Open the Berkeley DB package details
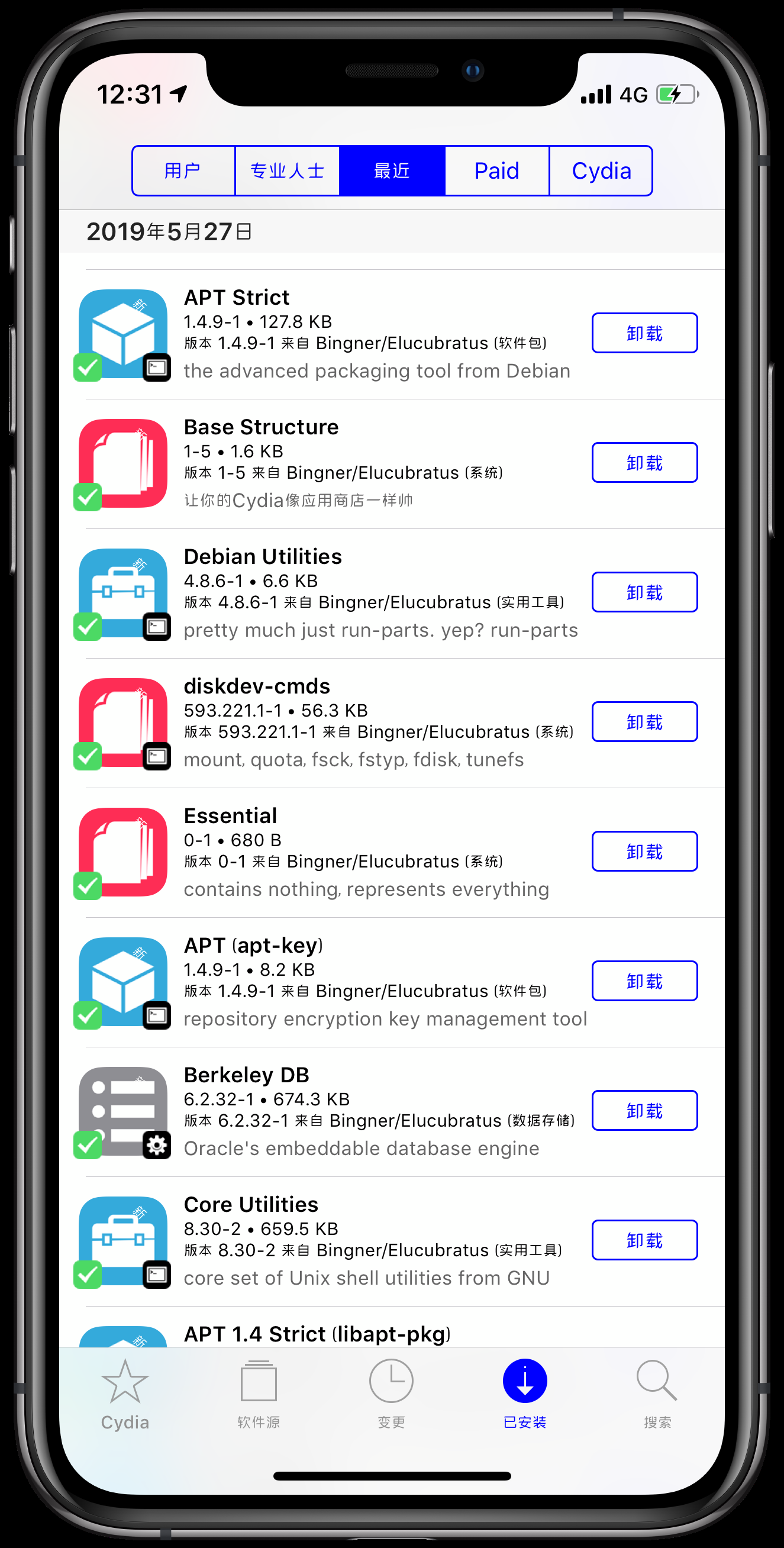This screenshot has height=1548, width=784. (x=360, y=1112)
